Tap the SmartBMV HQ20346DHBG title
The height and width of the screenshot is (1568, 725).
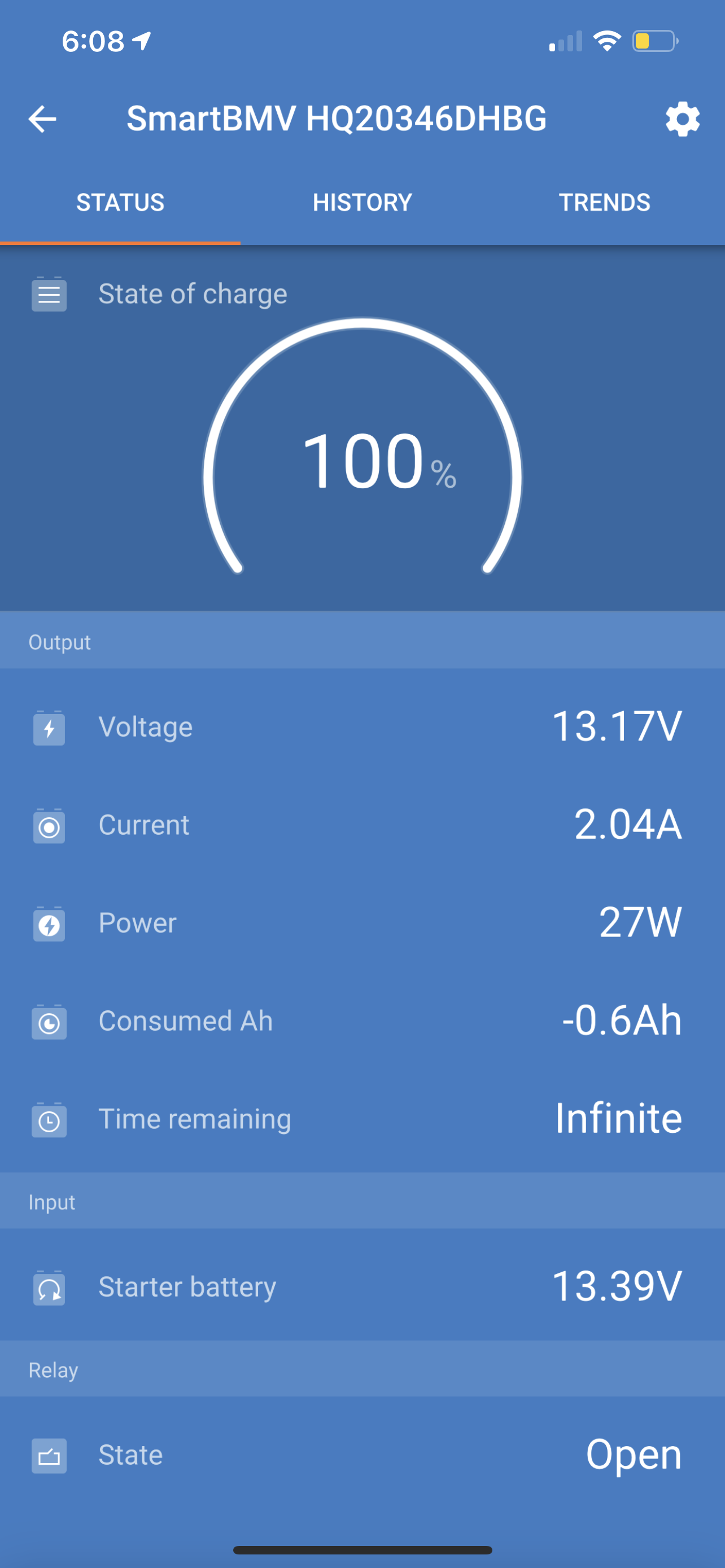tap(338, 119)
